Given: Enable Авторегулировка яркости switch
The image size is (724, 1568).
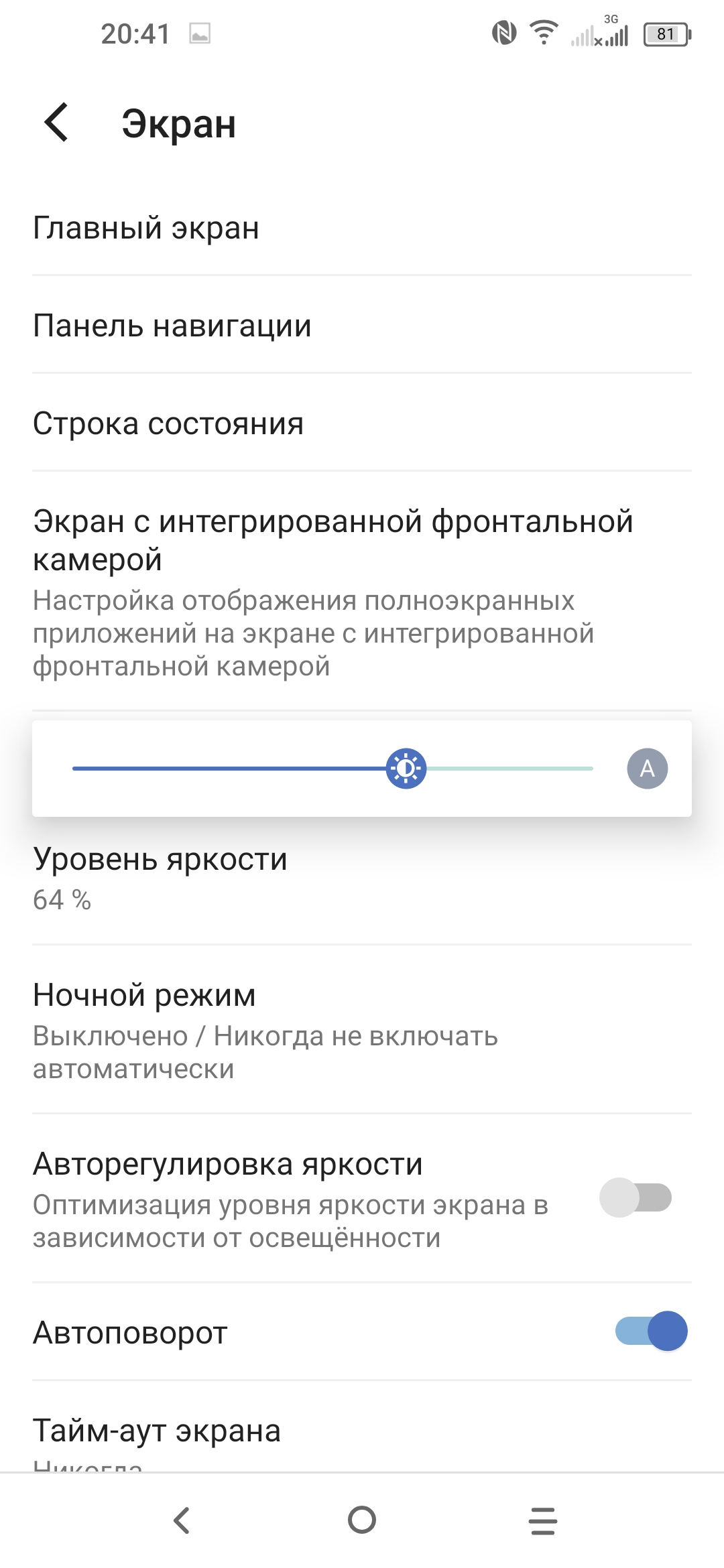Looking at the screenshot, I should 636,1197.
